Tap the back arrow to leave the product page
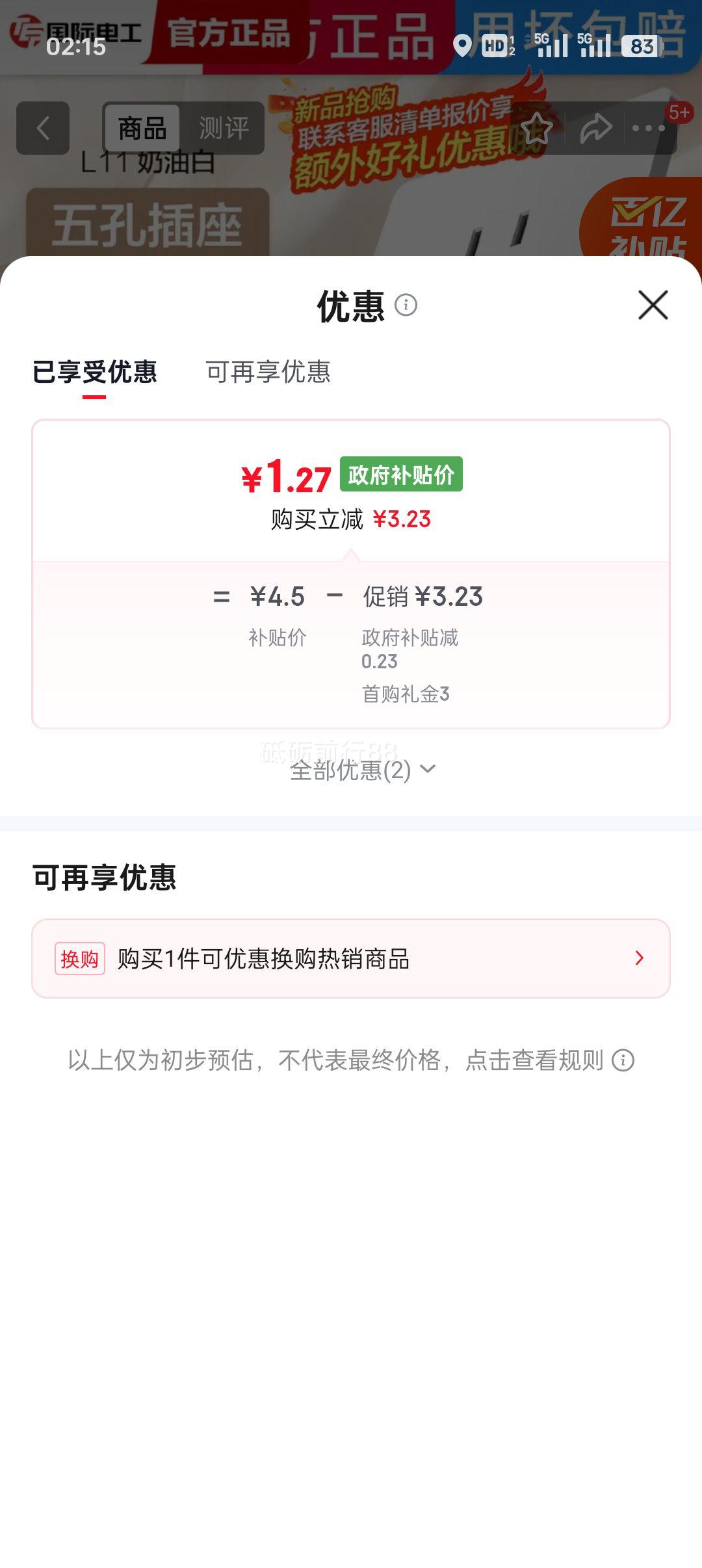702x1568 pixels. (x=42, y=127)
